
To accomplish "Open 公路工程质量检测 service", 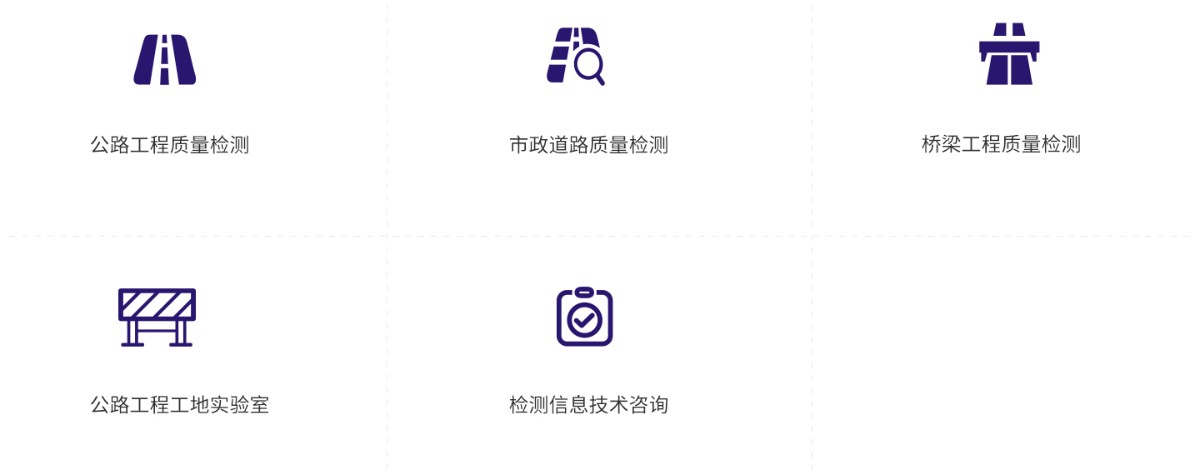I will click(x=169, y=145).
